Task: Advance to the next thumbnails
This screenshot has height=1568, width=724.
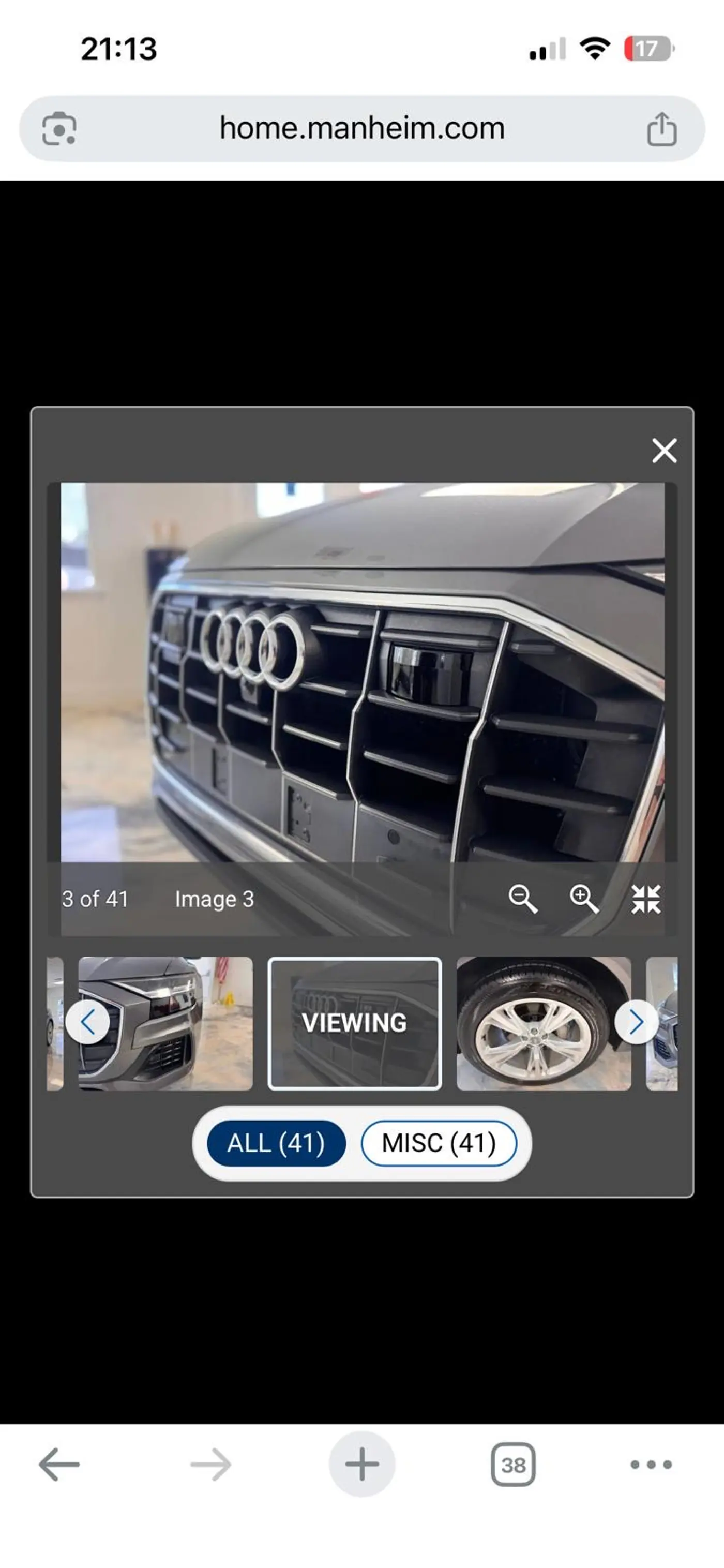Action: (637, 1022)
